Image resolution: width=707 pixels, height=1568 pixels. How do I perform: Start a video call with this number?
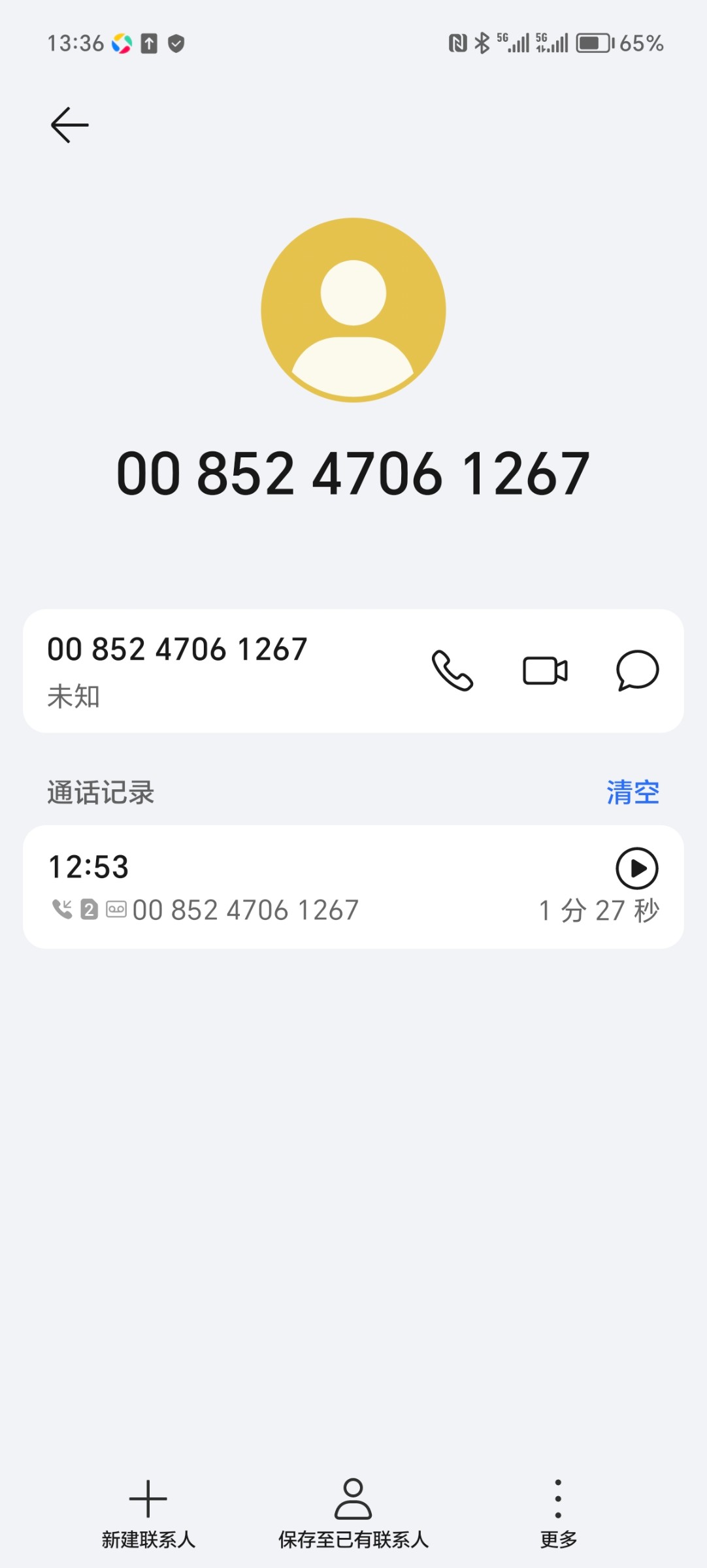coord(545,671)
